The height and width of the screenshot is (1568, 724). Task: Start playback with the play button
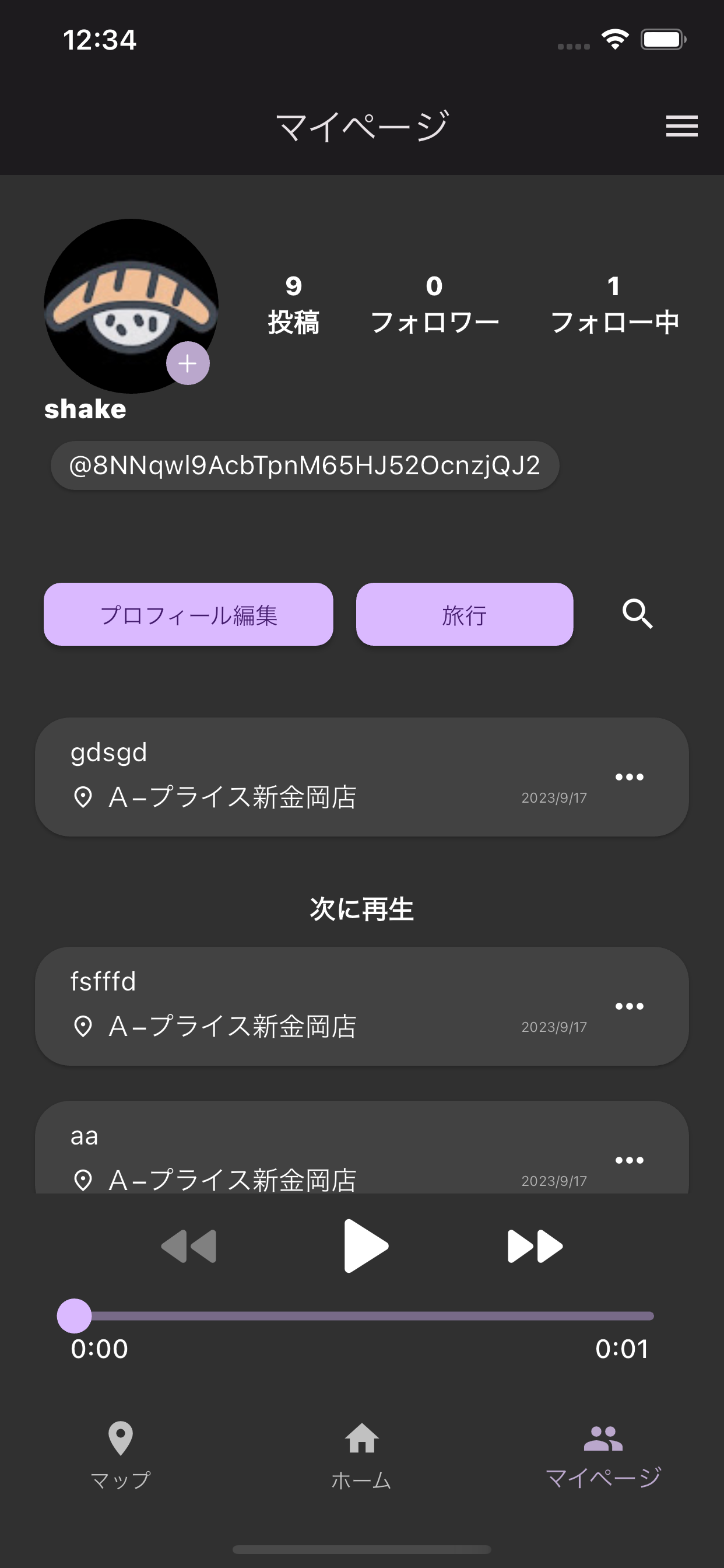365,1246
